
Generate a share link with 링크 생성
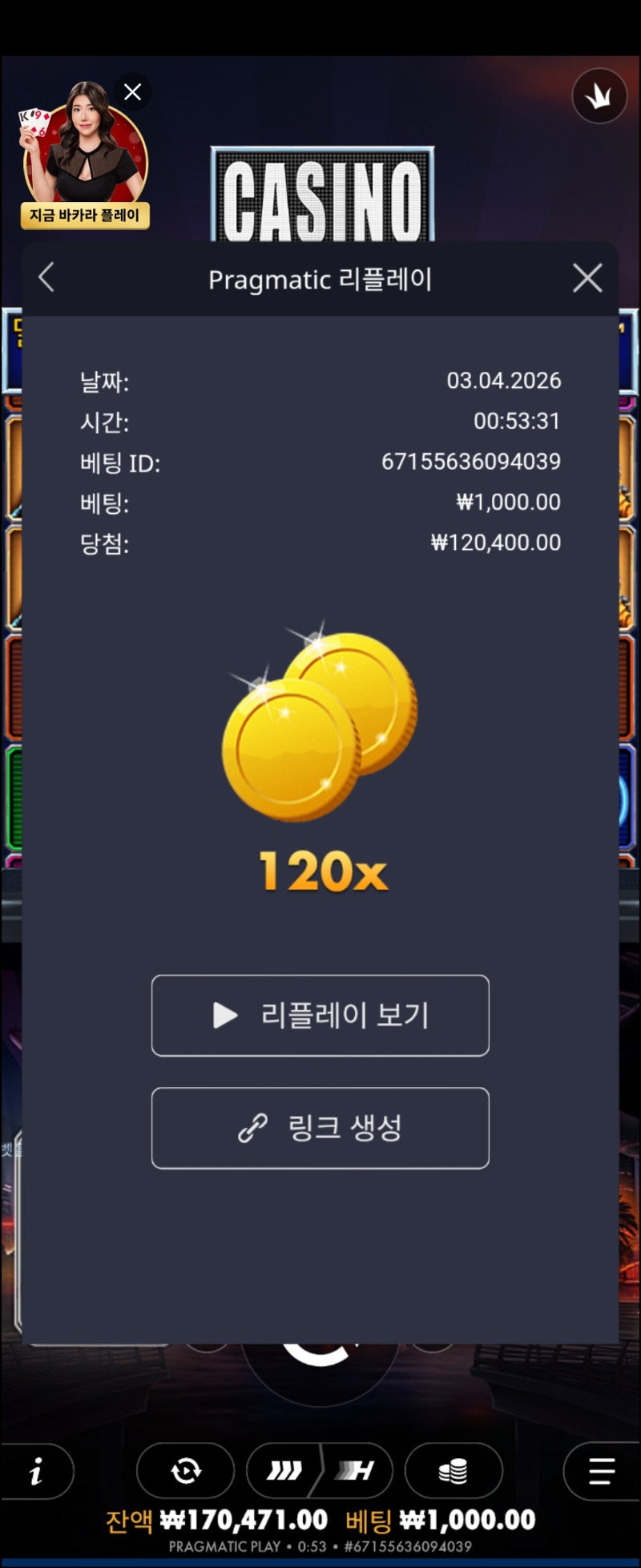click(320, 1128)
